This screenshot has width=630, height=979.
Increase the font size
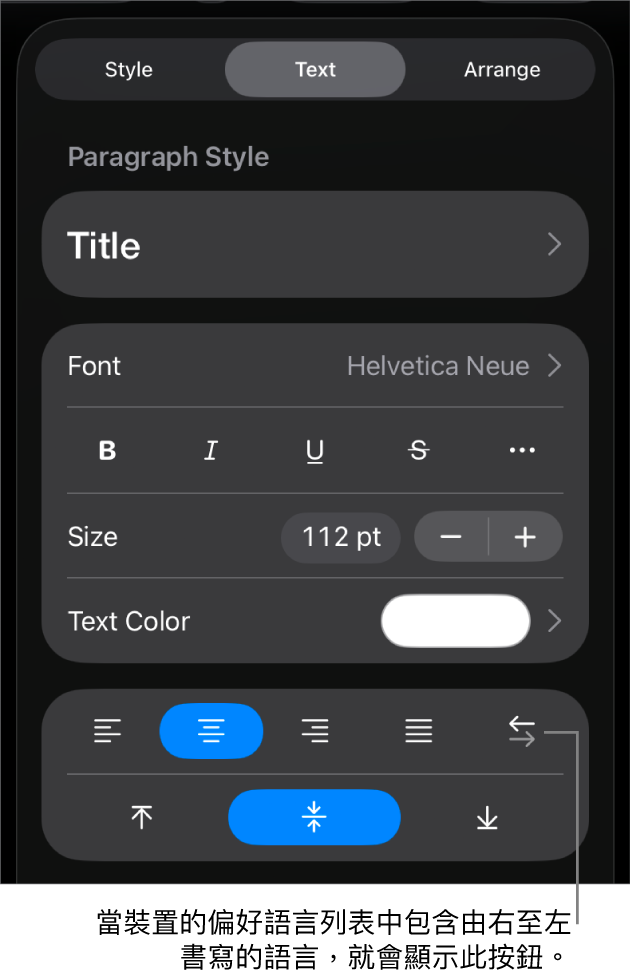pos(525,537)
